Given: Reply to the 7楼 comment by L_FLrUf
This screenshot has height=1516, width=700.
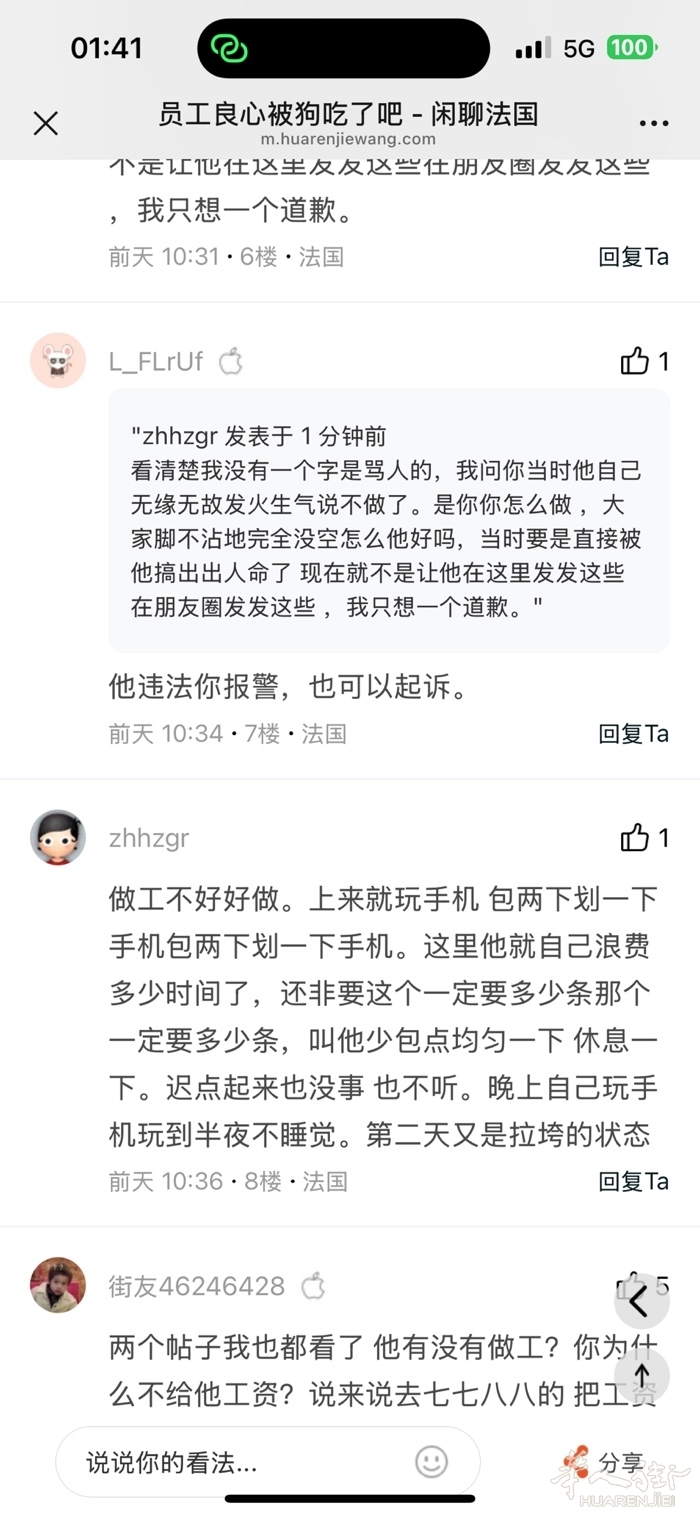Looking at the screenshot, I should [x=633, y=734].
